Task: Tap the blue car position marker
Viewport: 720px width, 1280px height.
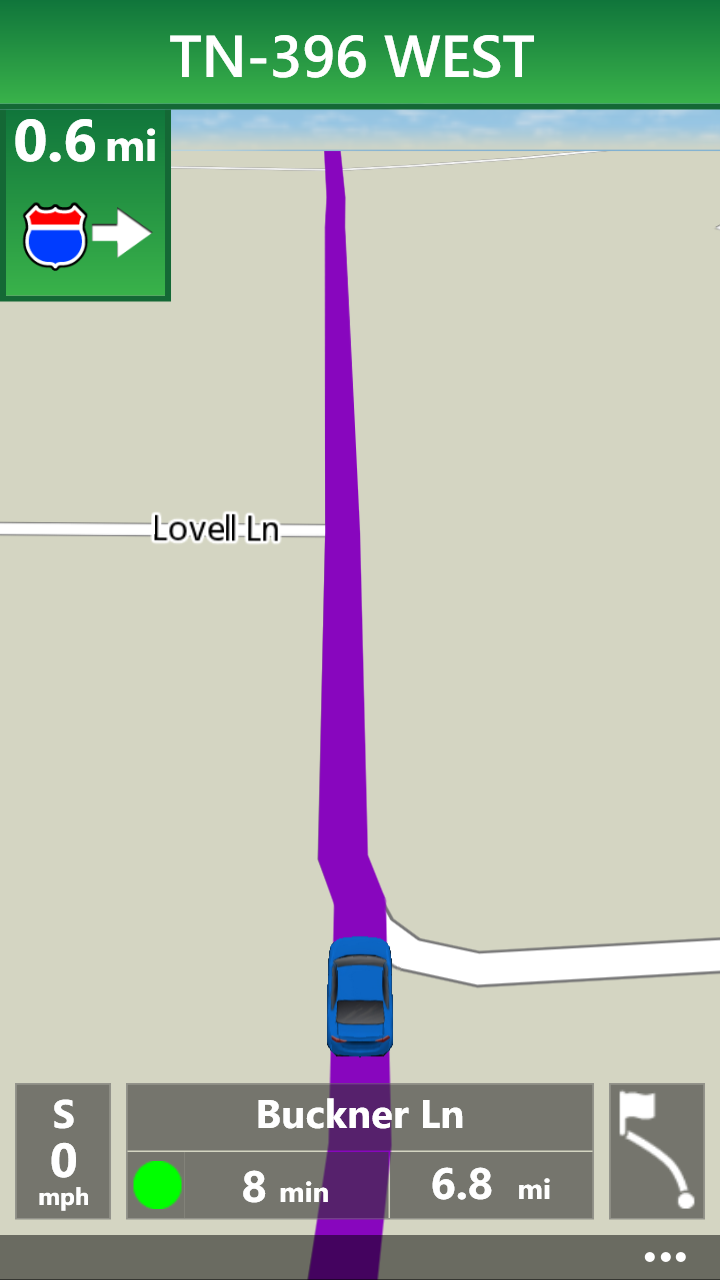Action: point(360,996)
